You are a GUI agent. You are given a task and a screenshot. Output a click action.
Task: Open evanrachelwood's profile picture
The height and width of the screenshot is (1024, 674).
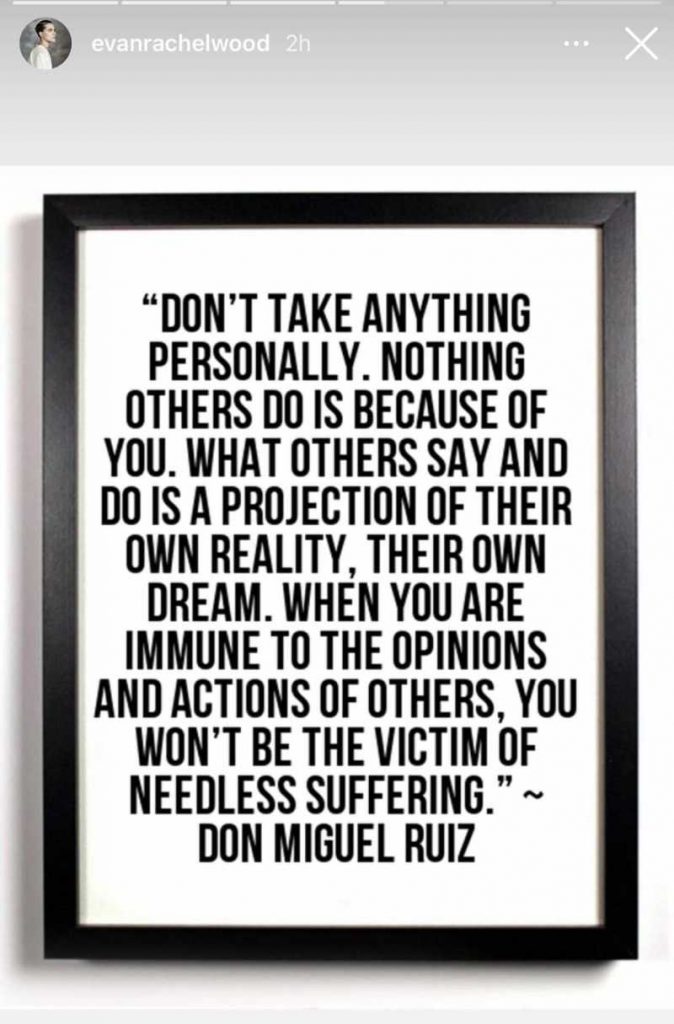click(x=45, y=44)
